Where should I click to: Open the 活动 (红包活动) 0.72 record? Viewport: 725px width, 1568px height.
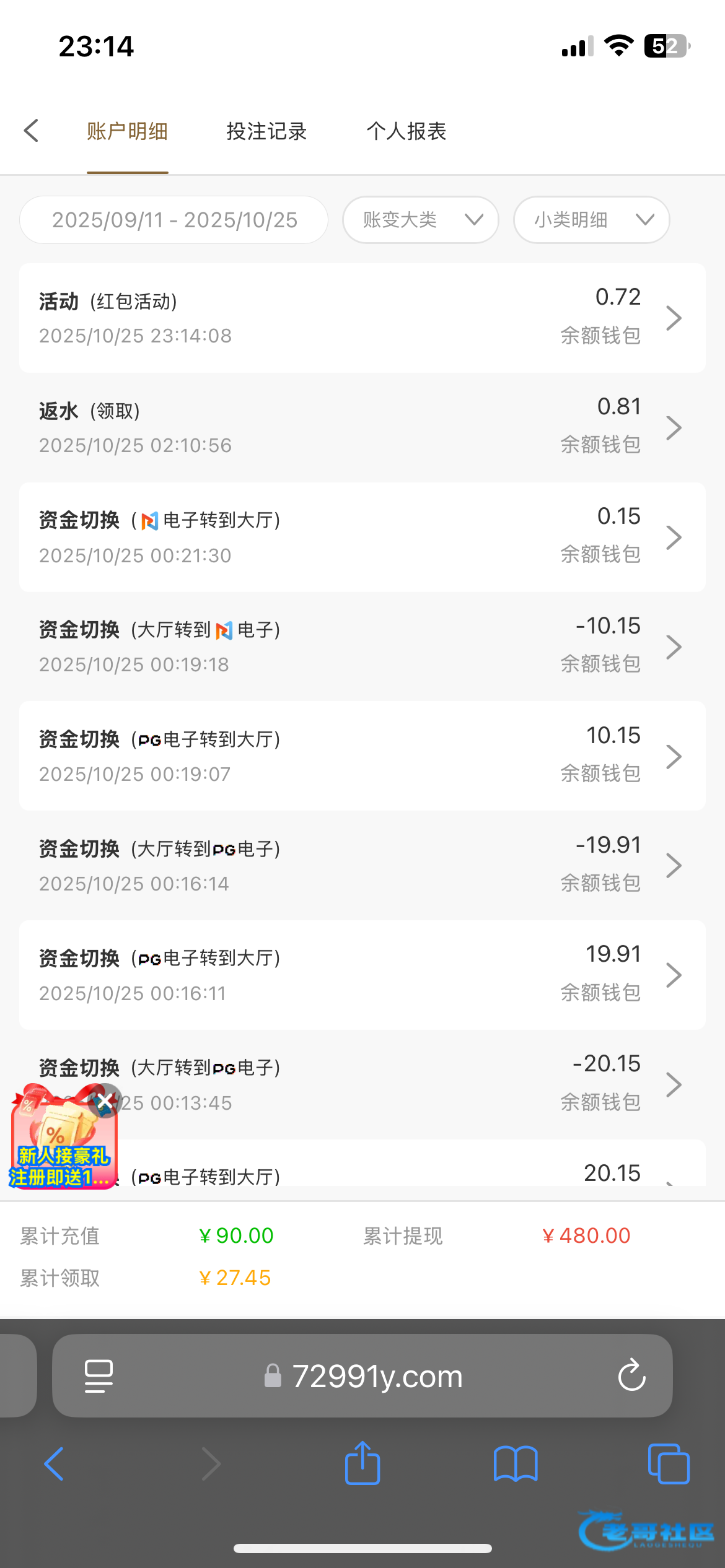pos(362,318)
